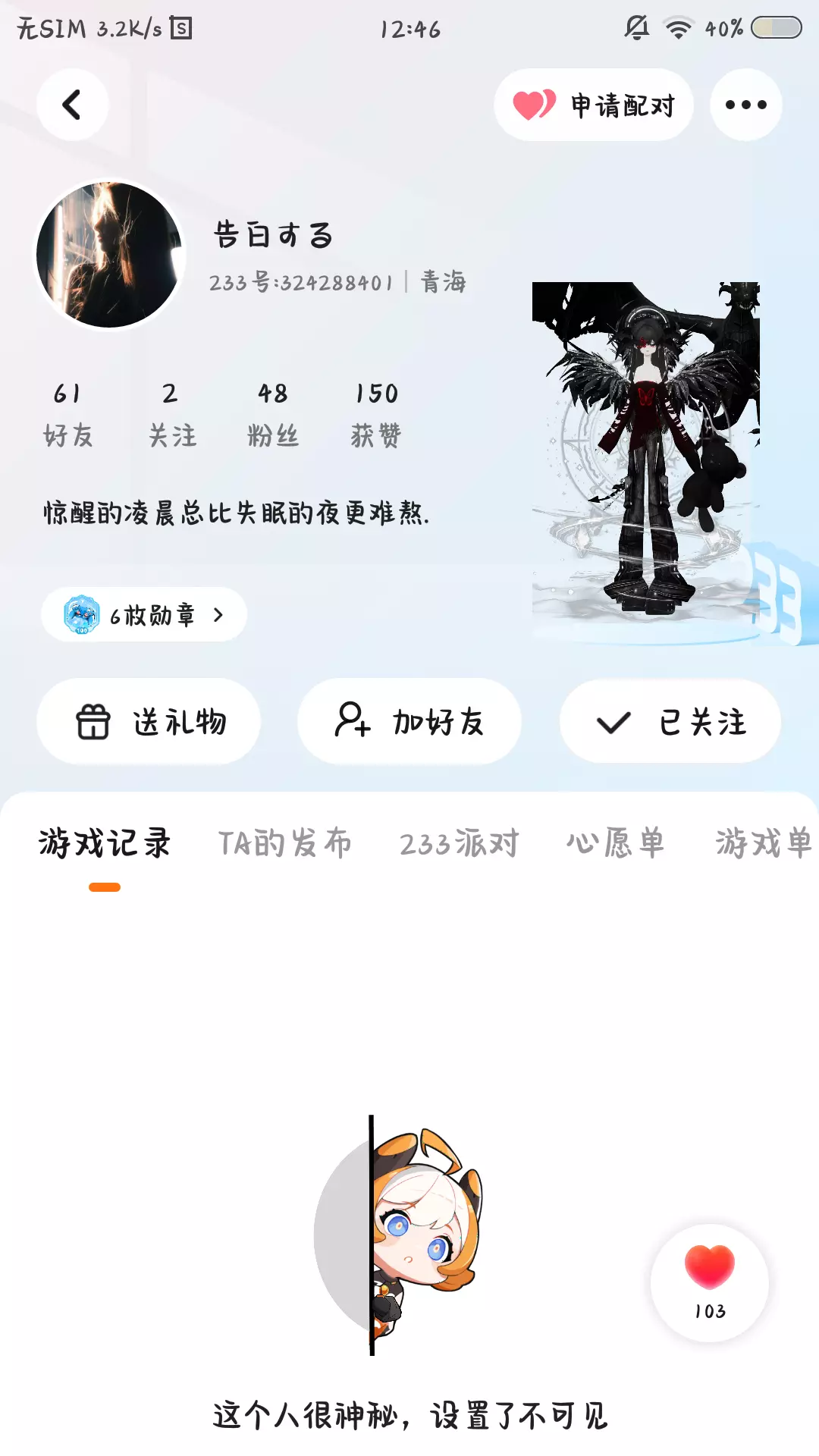
Task: Select the 游戏记录 tab
Action: click(105, 843)
